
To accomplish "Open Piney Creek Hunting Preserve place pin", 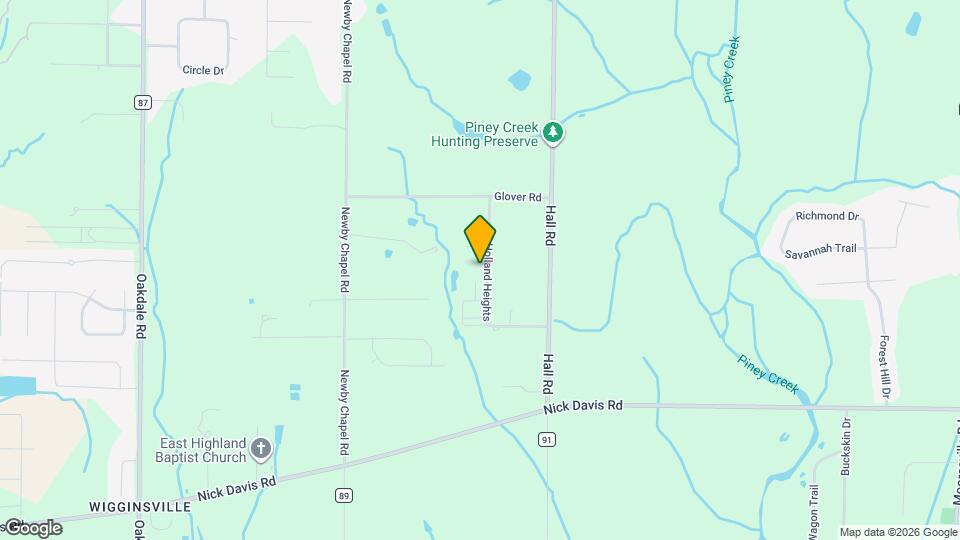I will point(552,132).
